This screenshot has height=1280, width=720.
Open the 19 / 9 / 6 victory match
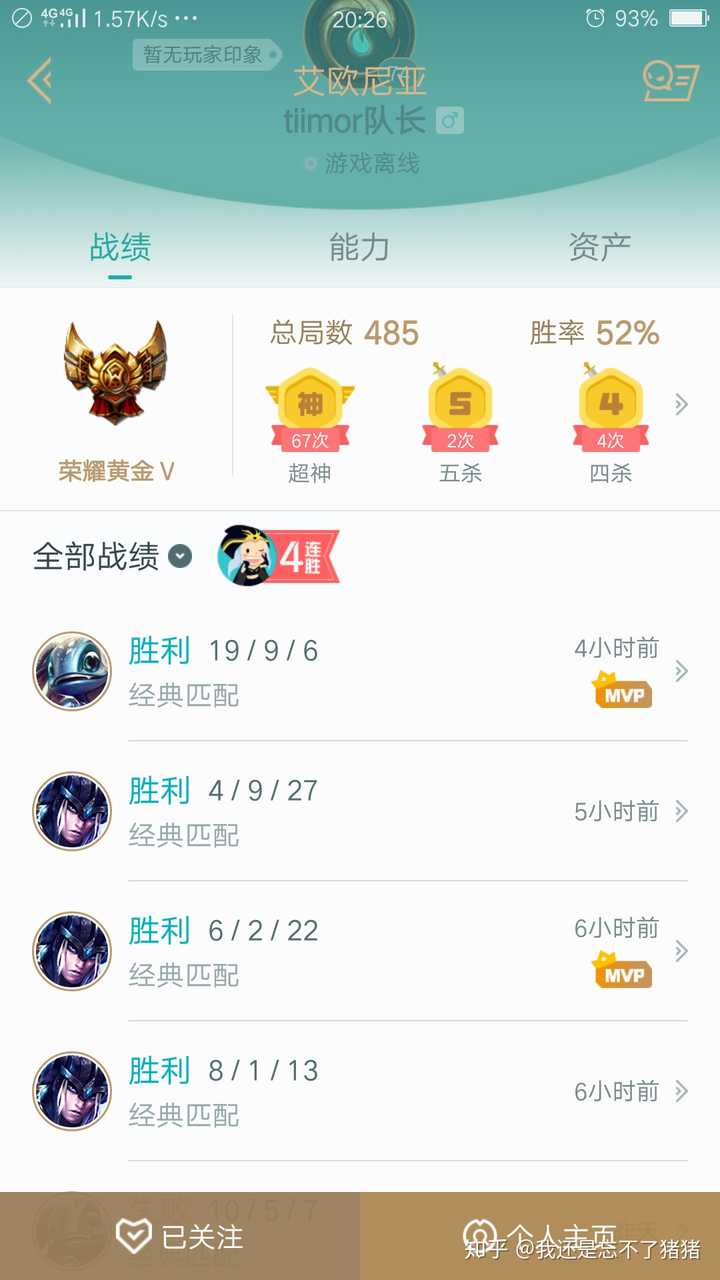pyautogui.click(x=360, y=671)
